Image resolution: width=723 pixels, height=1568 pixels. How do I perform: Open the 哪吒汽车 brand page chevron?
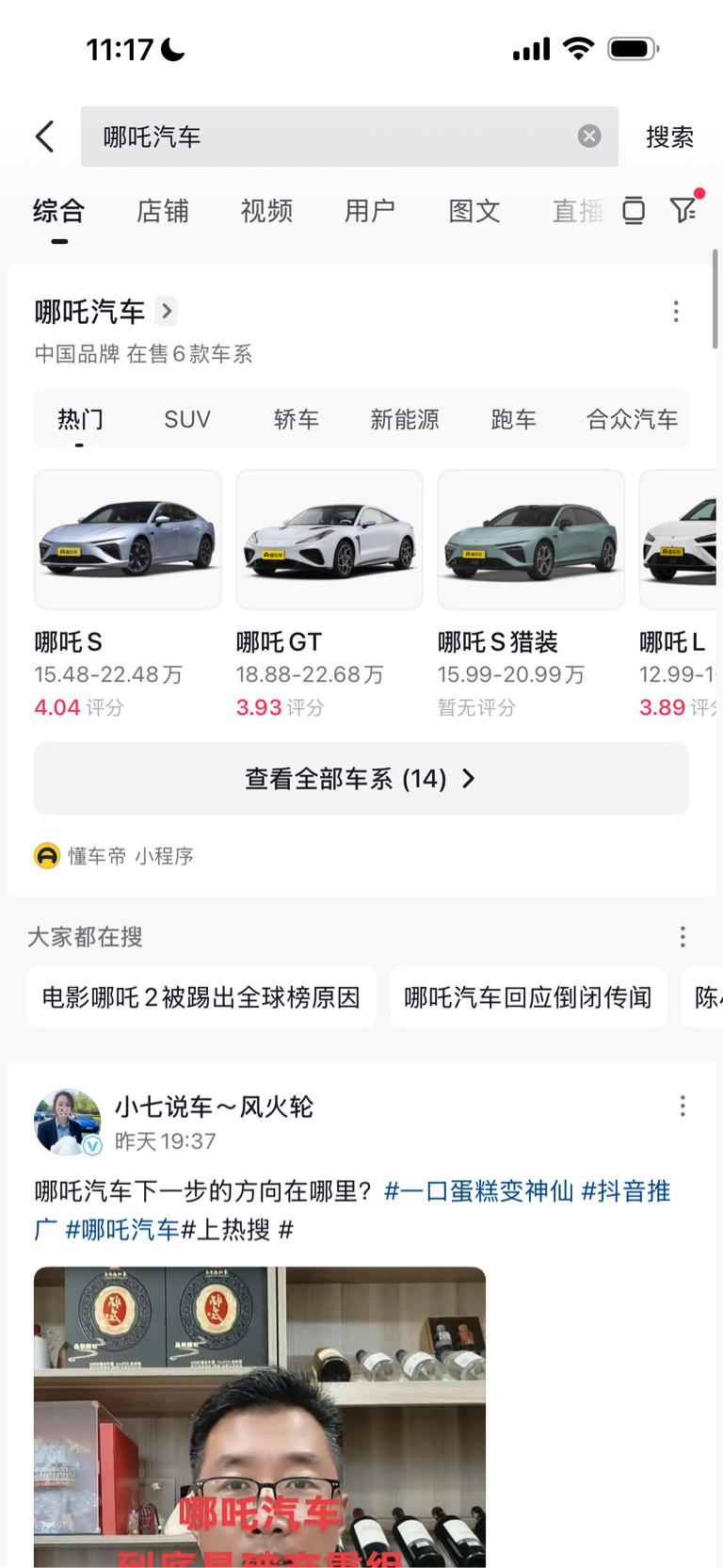click(x=167, y=311)
